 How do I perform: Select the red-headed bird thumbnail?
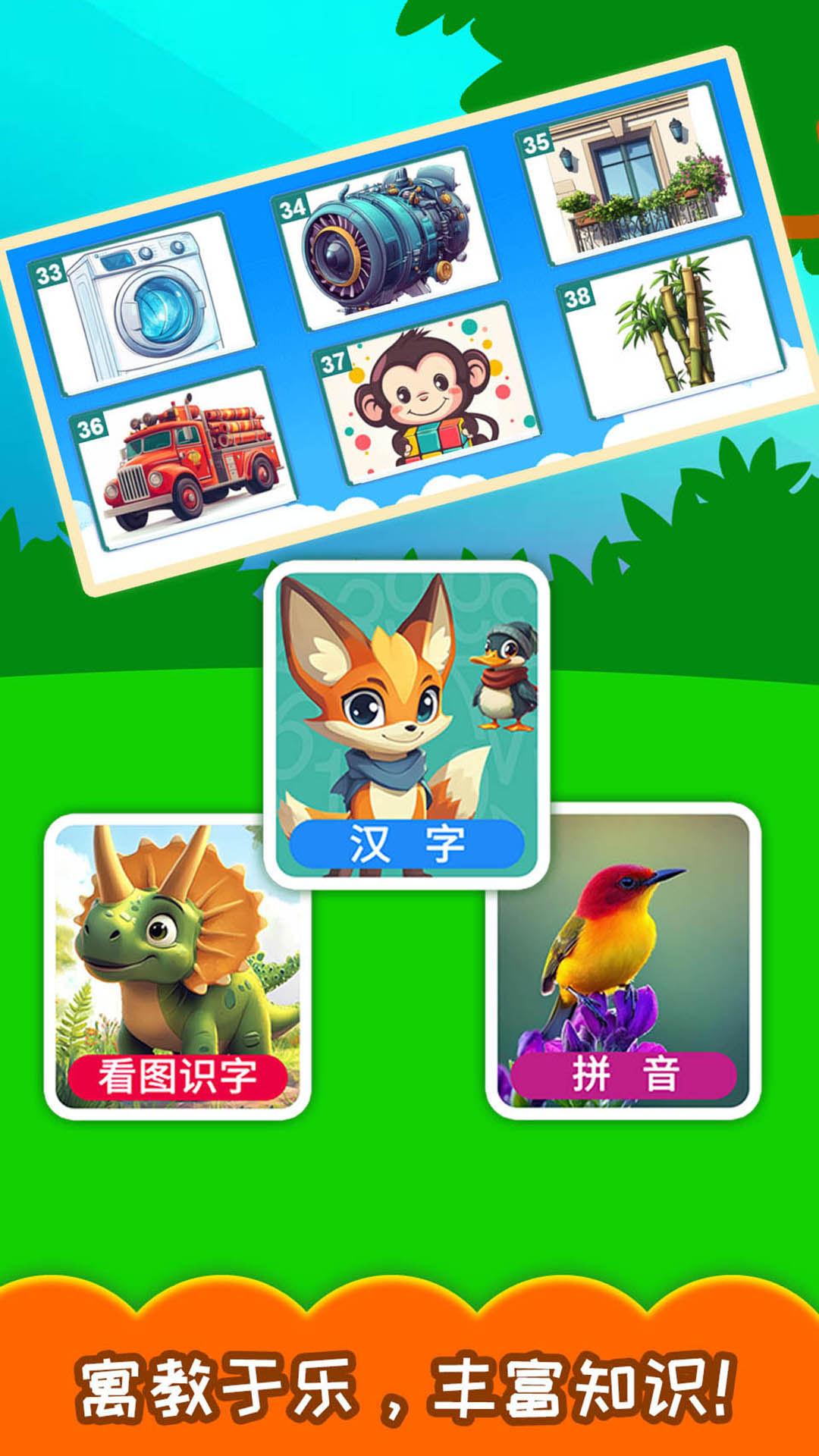click(x=614, y=933)
